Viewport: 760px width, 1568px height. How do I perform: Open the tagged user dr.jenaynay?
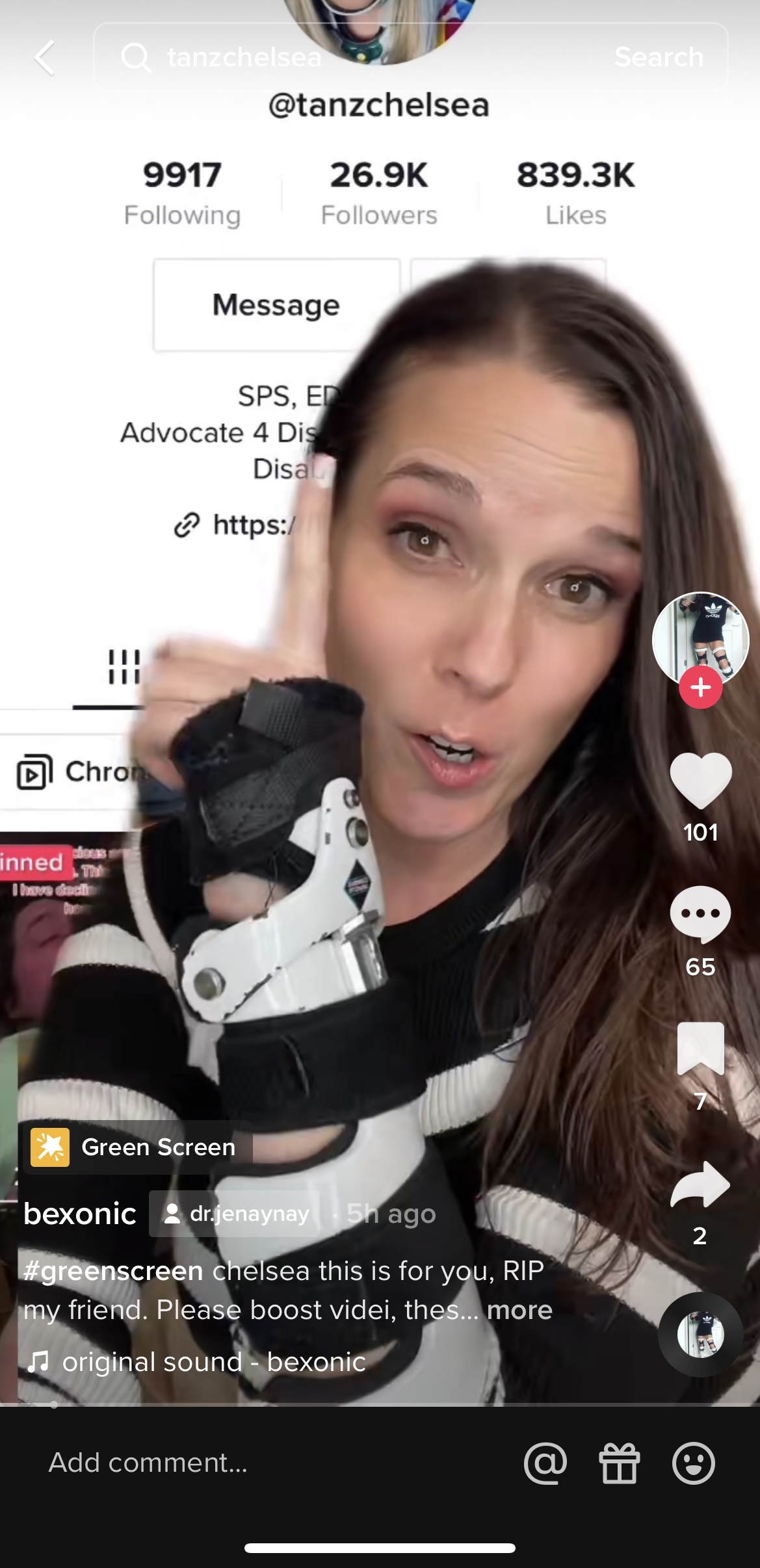[235, 1214]
